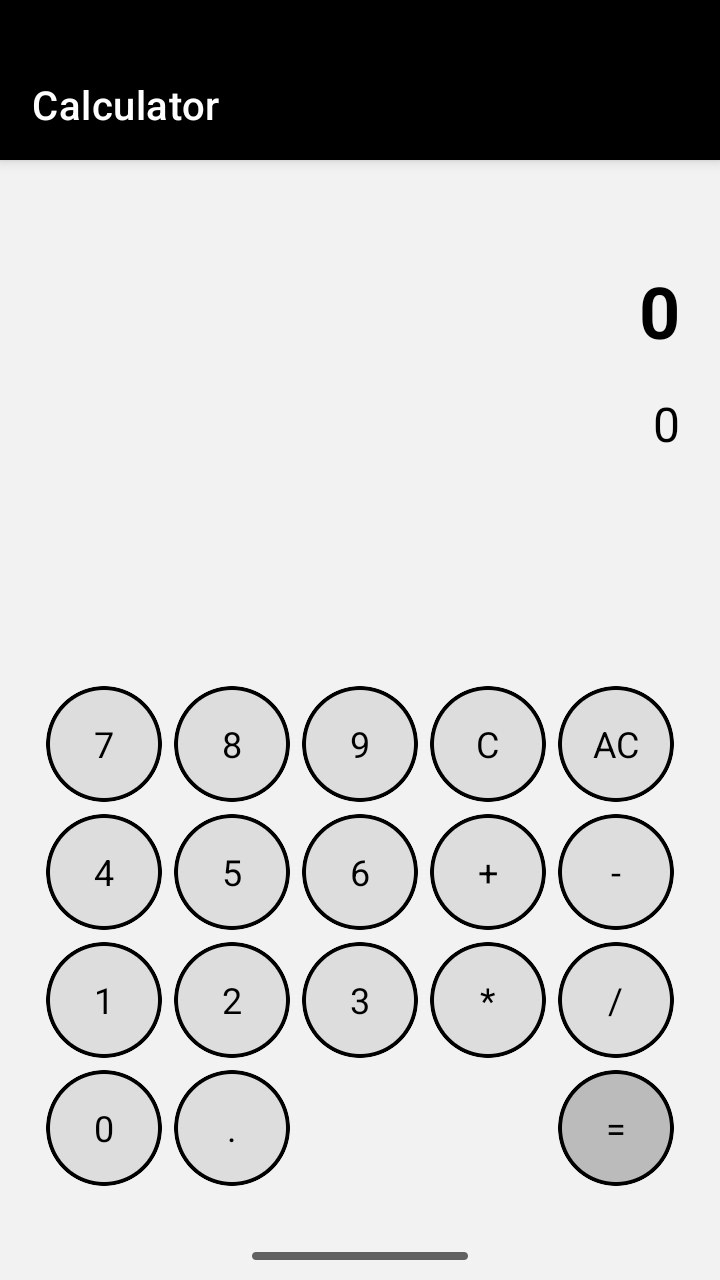
Task: Click the addition plus button
Action: [487, 872]
